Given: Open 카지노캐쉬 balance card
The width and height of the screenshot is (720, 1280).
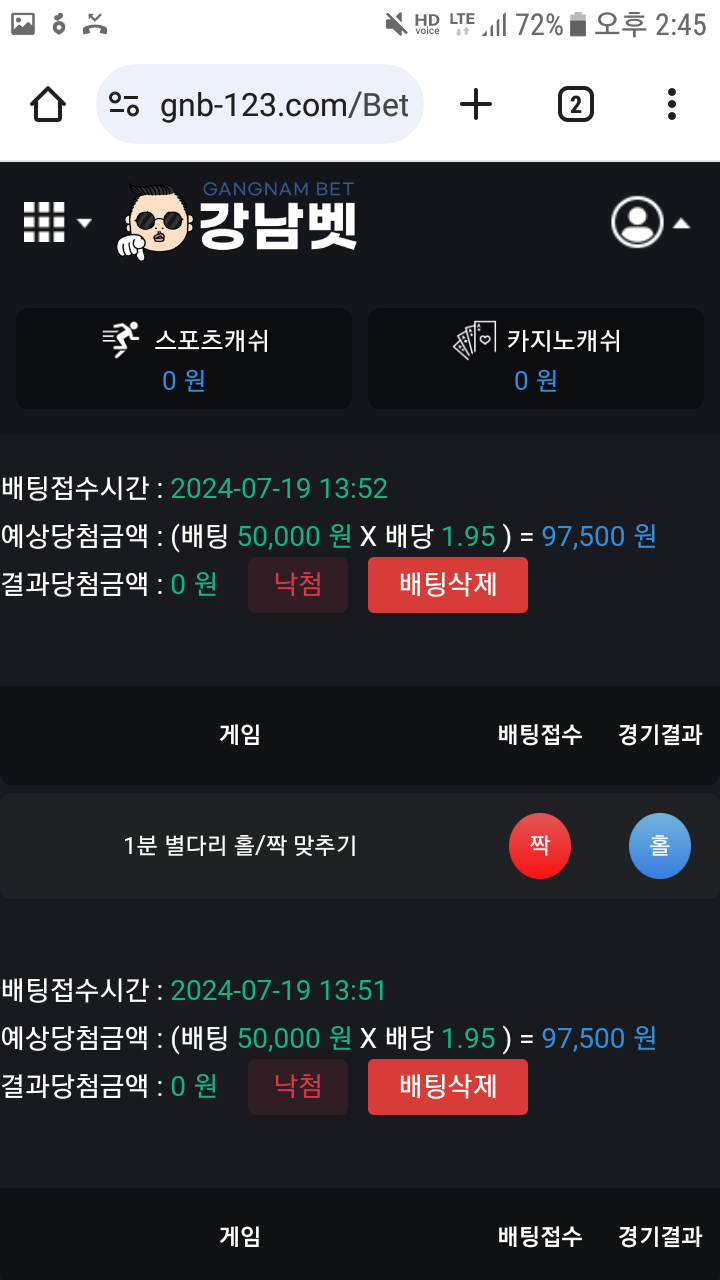Looking at the screenshot, I should click(x=536, y=358).
